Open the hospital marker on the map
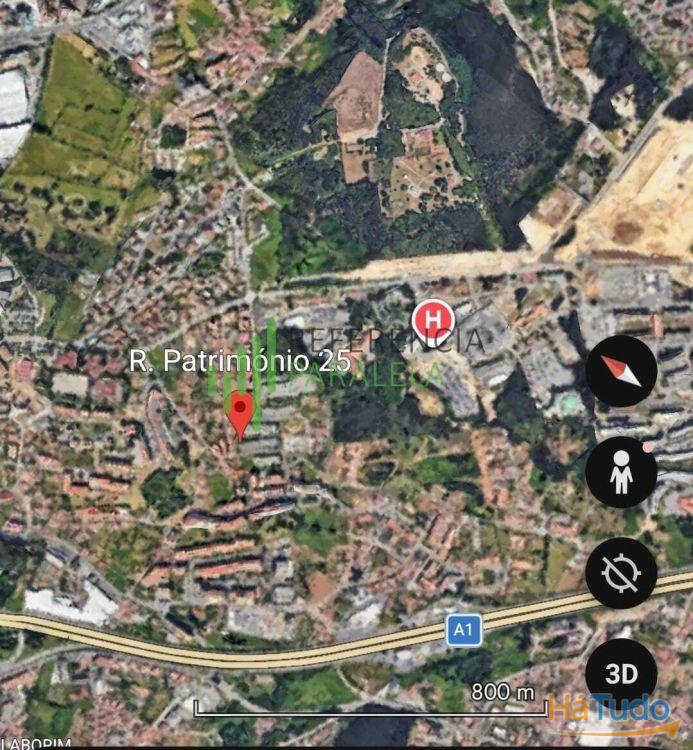The image size is (693, 750). (x=434, y=320)
